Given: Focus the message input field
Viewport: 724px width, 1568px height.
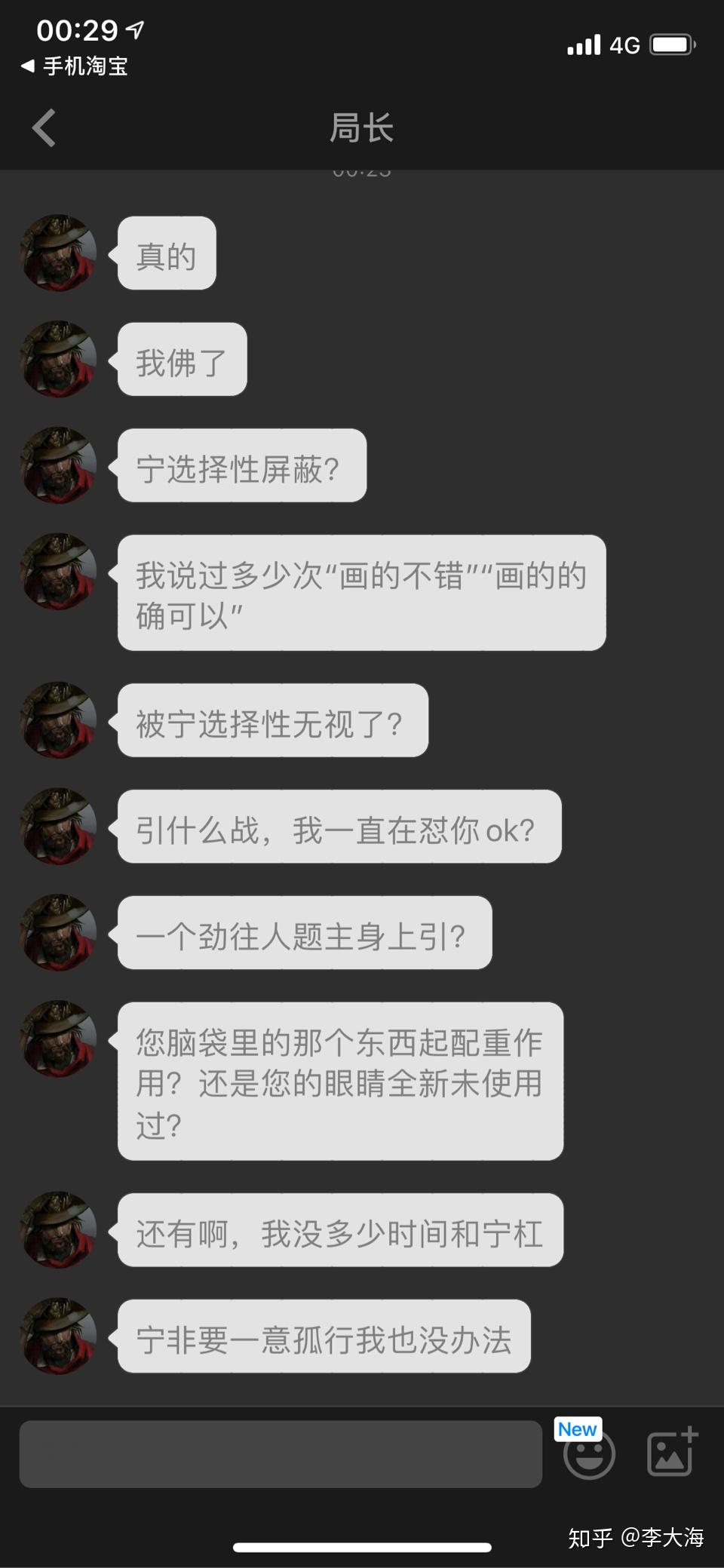Looking at the screenshot, I should [280, 1454].
